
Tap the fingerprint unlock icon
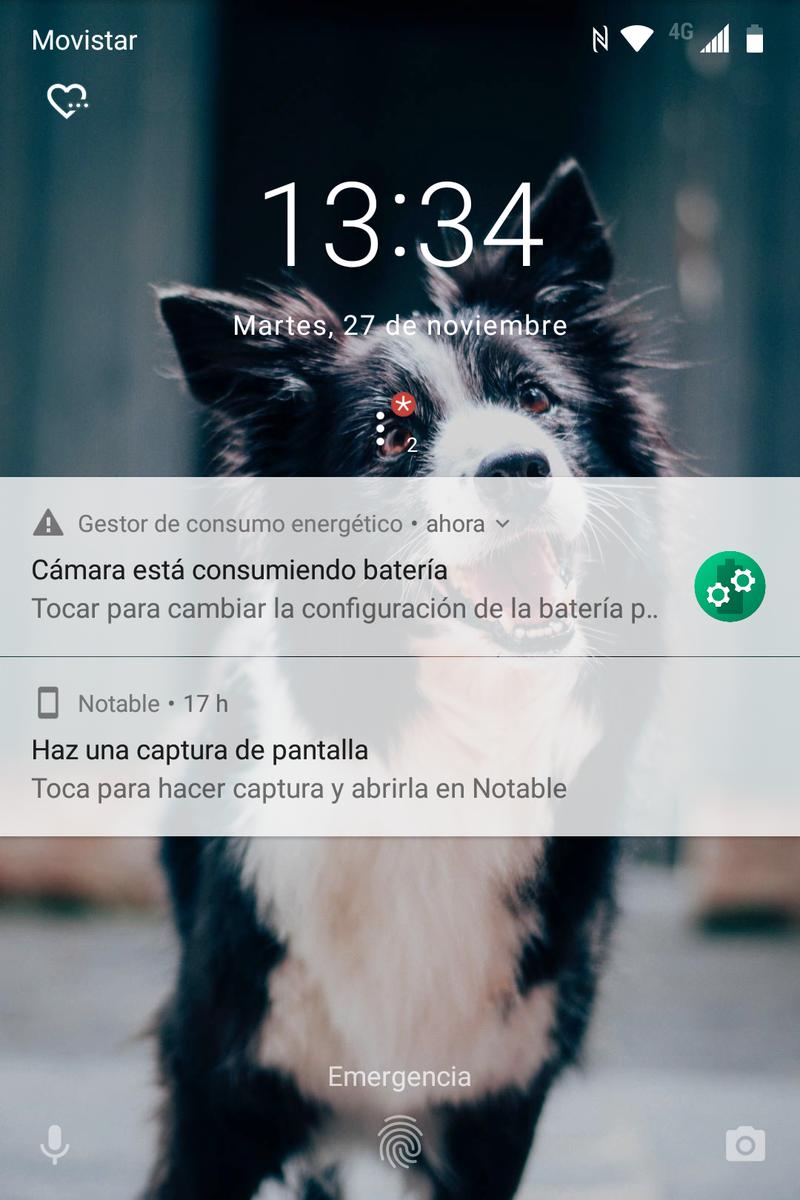tap(399, 1142)
